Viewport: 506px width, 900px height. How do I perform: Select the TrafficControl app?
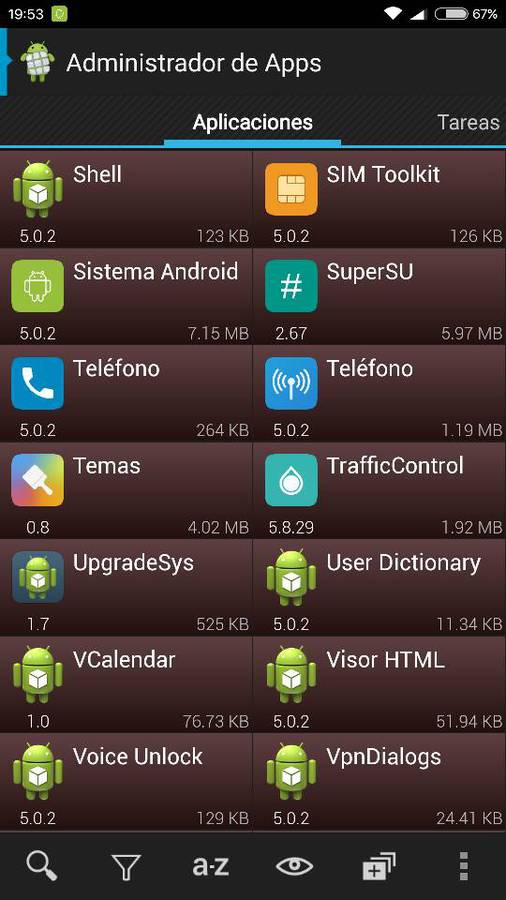380,490
